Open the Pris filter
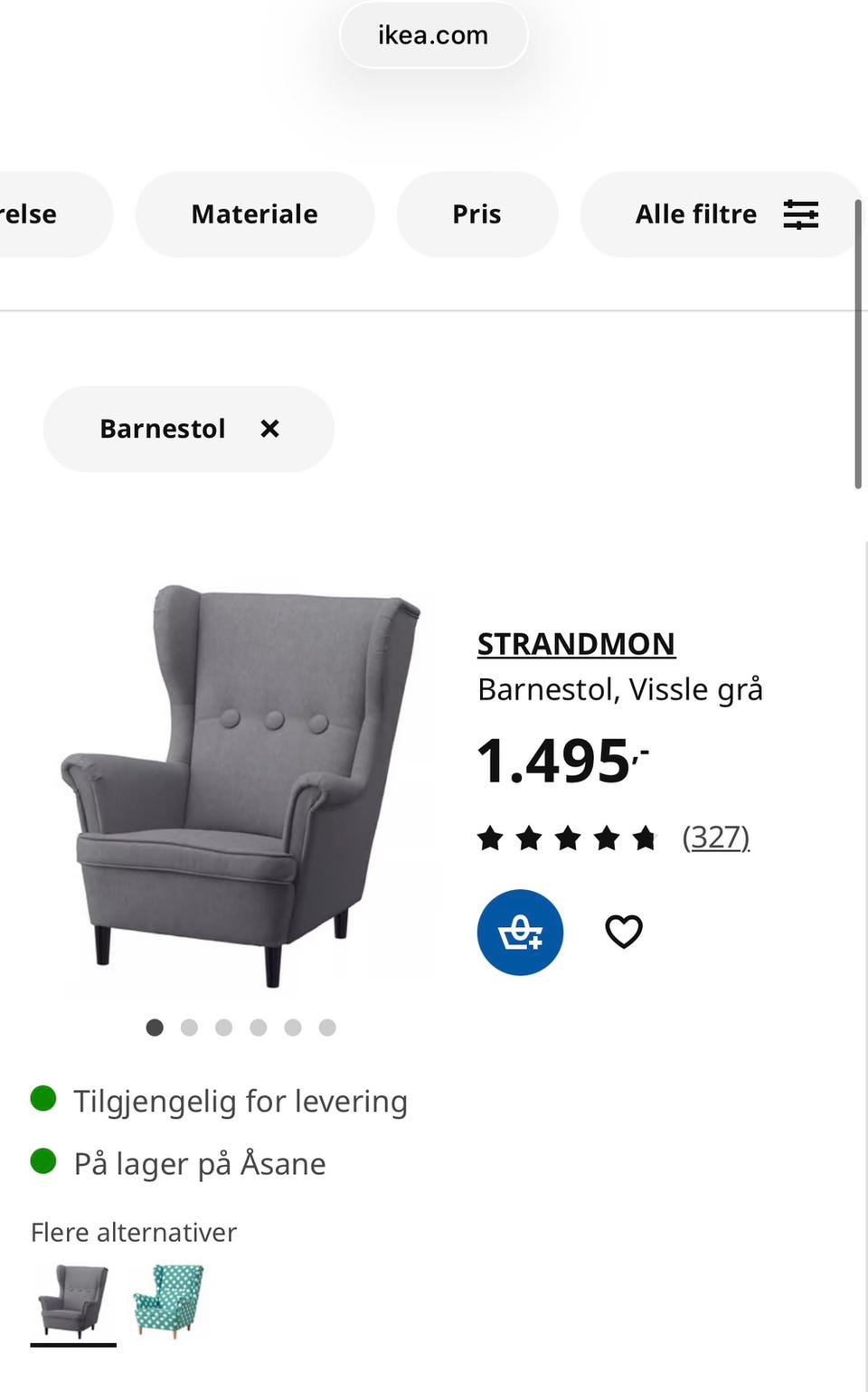Viewport: 868px width, 1392px height. pos(477,214)
